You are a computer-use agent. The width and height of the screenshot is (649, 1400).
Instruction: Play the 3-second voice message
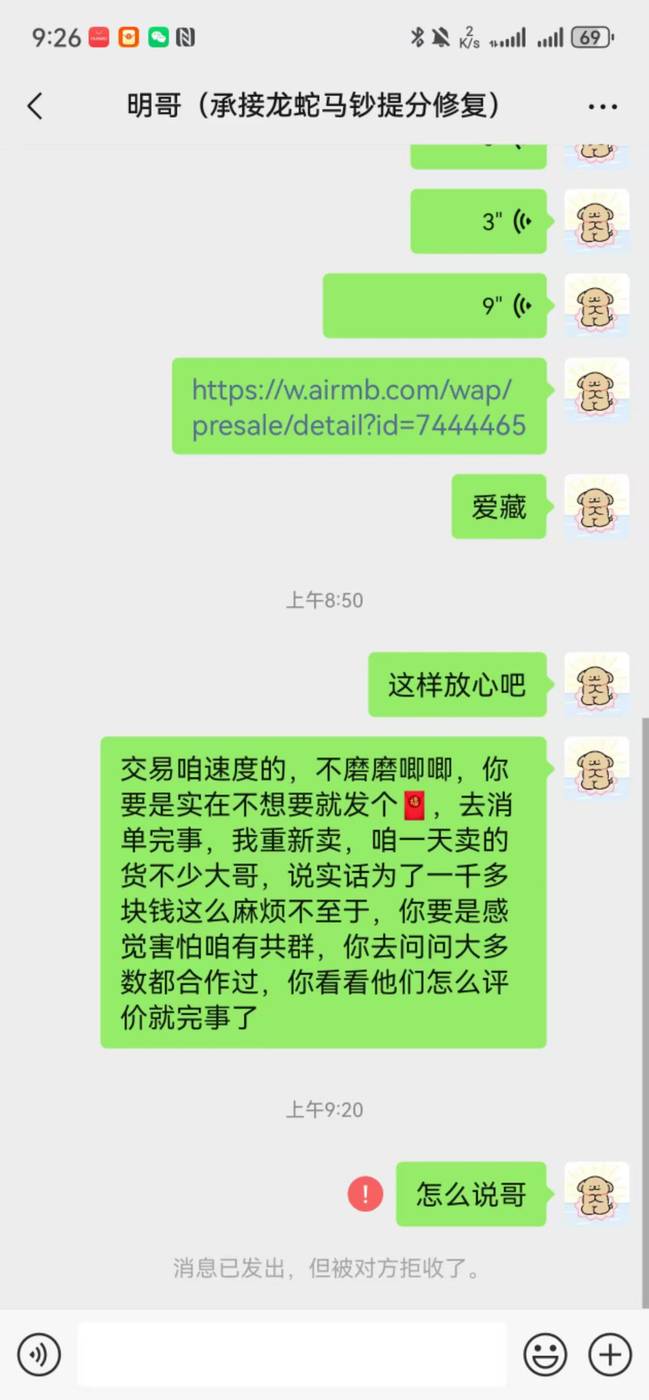(479, 221)
